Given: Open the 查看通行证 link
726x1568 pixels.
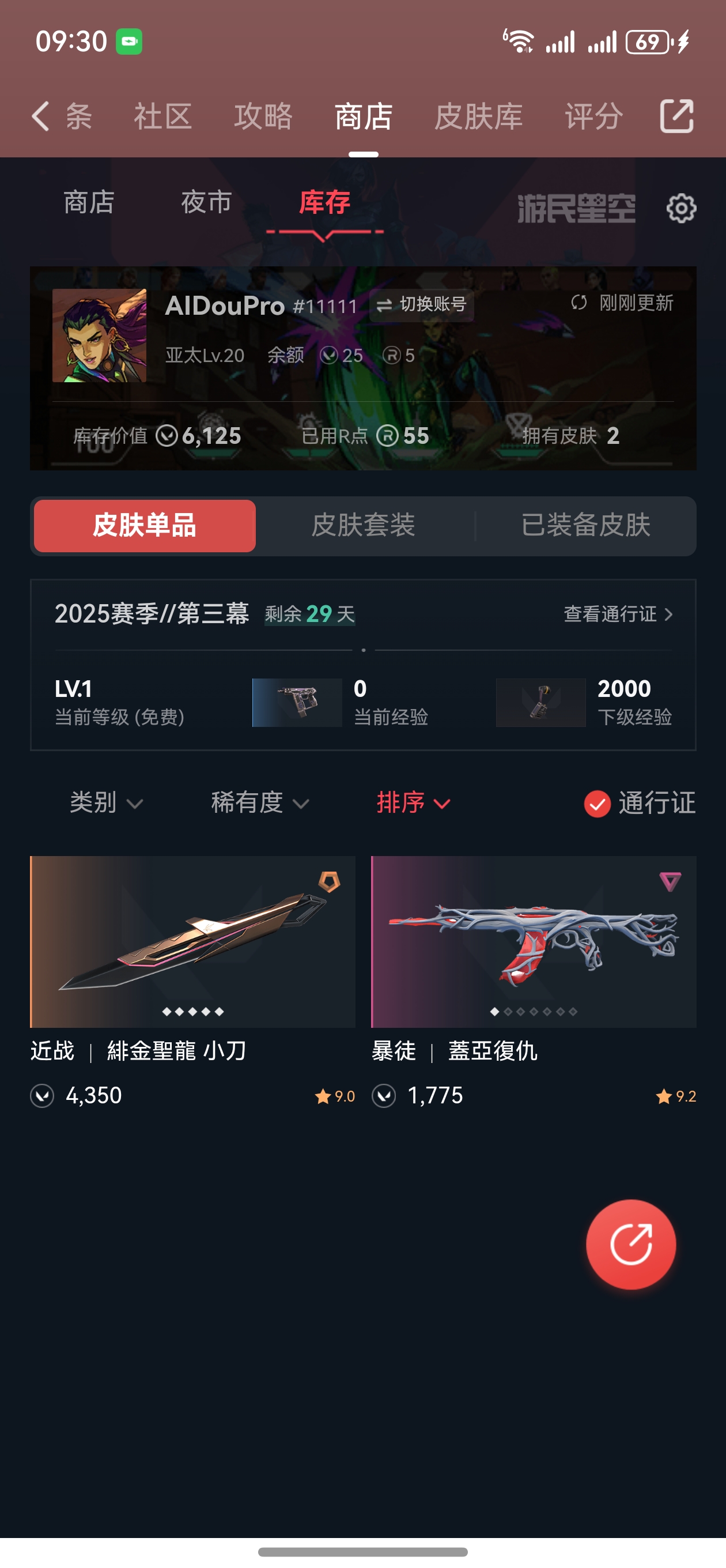Looking at the screenshot, I should point(618,613).
